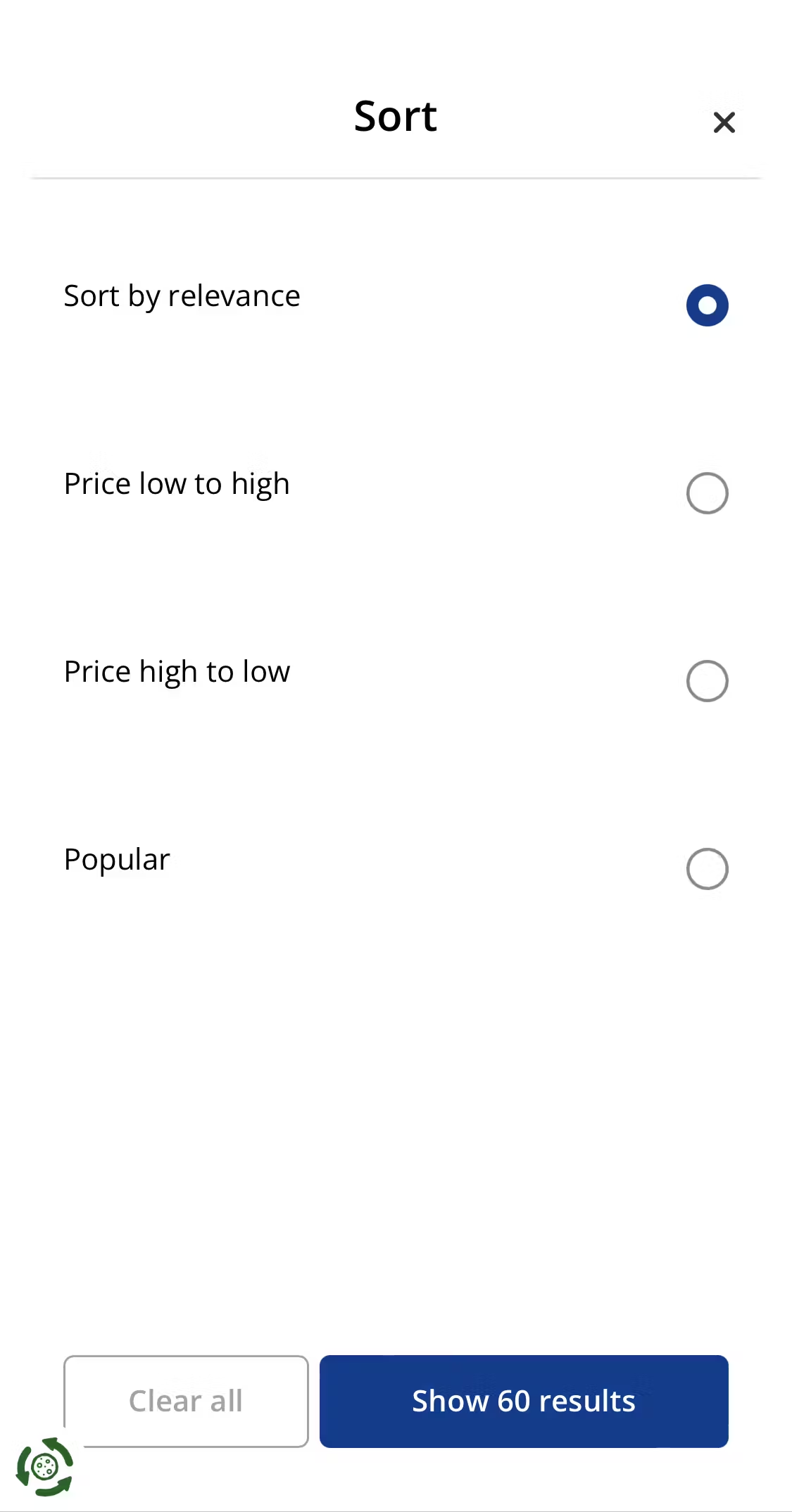Click the Price high to low label
792x1512 pixels.
[x=176, y=671]
